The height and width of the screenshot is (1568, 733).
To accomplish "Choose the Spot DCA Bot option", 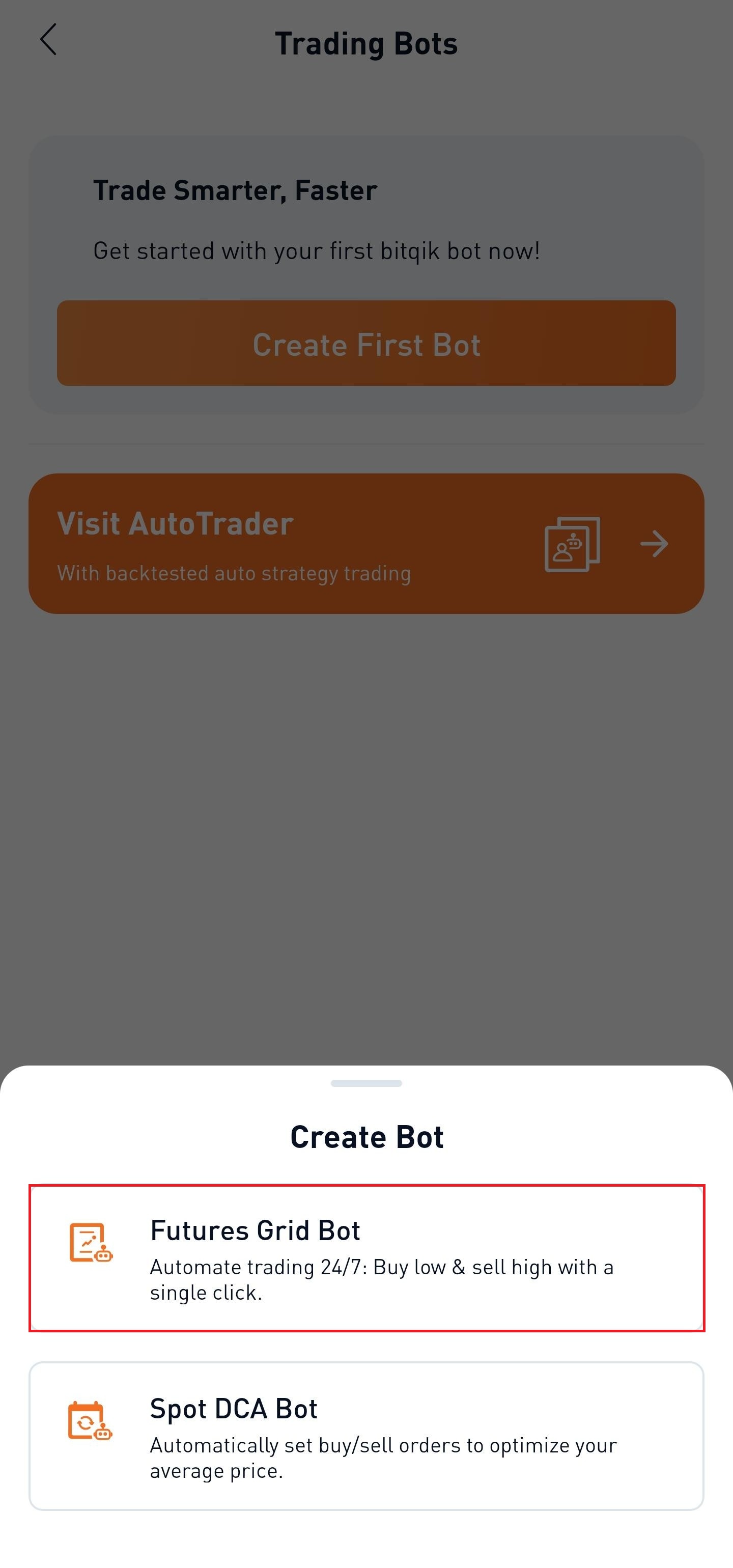I will point(366,1436).
